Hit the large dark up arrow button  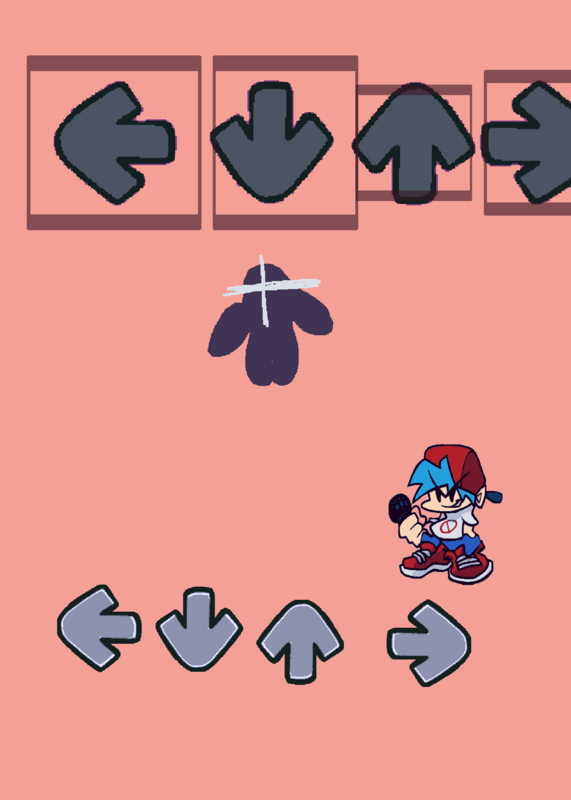click(414, 143)
